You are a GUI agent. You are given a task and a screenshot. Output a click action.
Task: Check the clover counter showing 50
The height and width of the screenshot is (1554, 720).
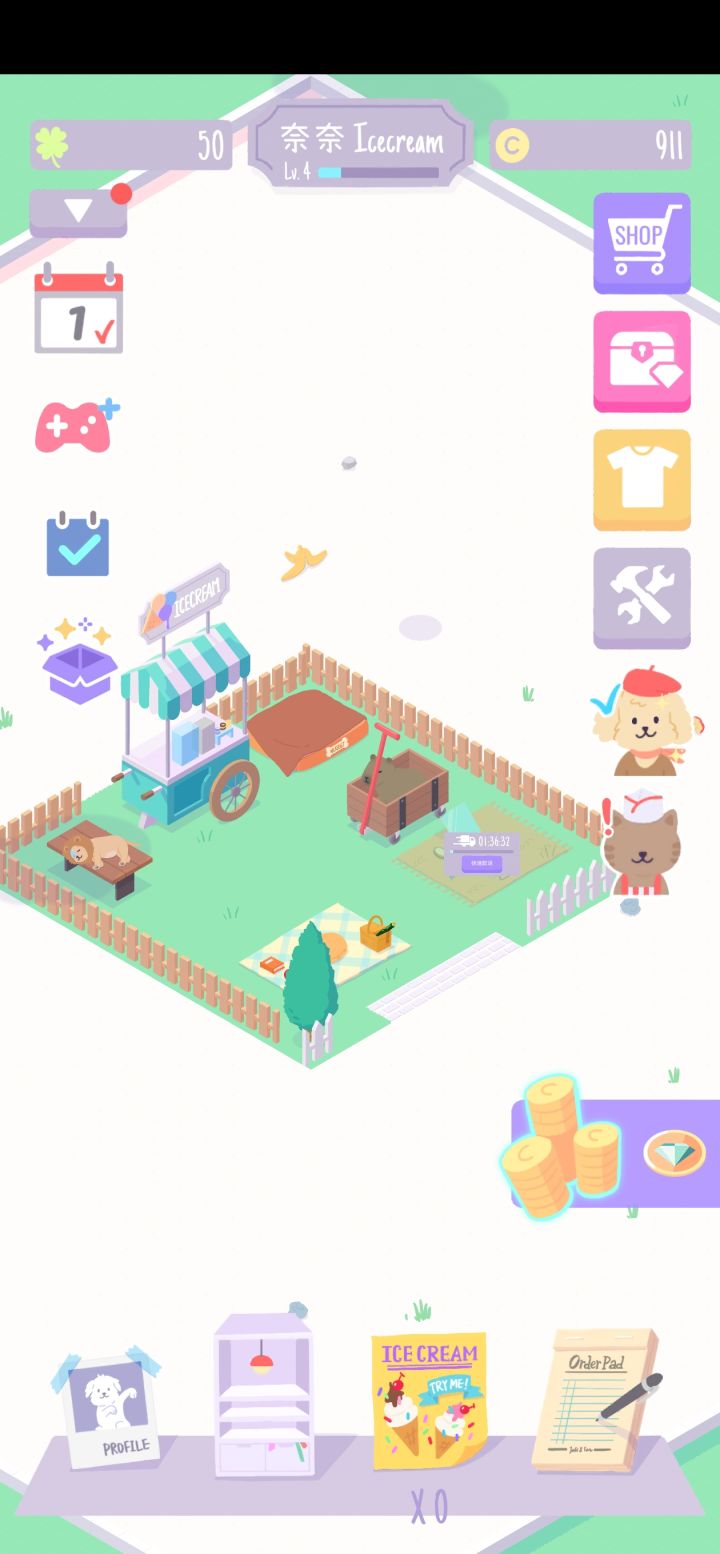coord(130,146)
